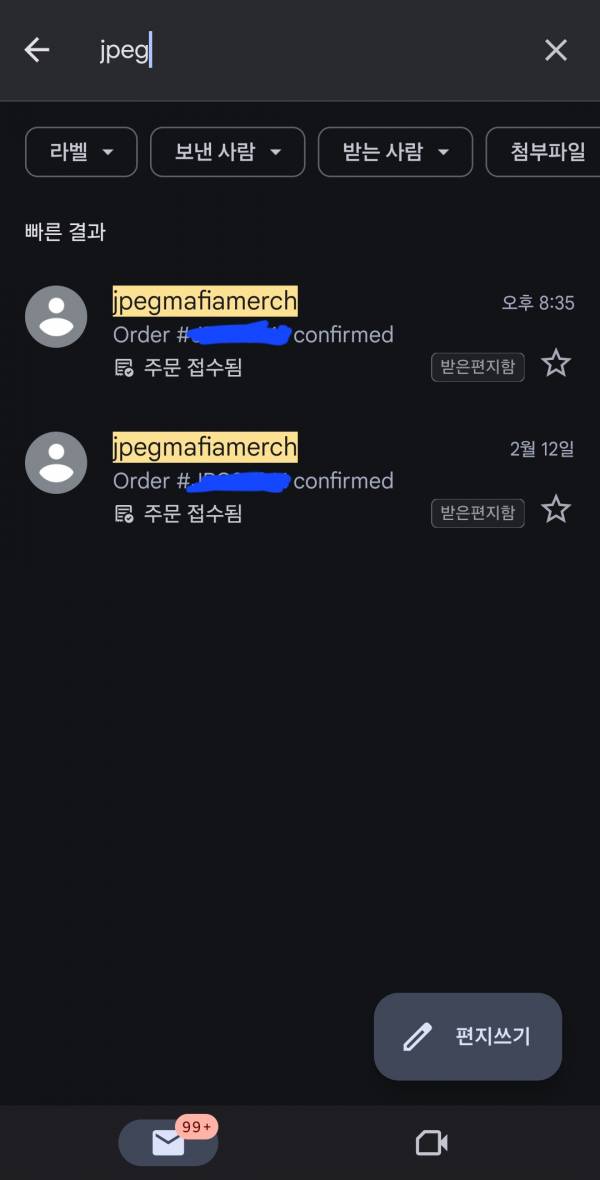This screenshot has height=1180, width=600.
Task: Switch to the mail tab
Action: (168, 1142)
